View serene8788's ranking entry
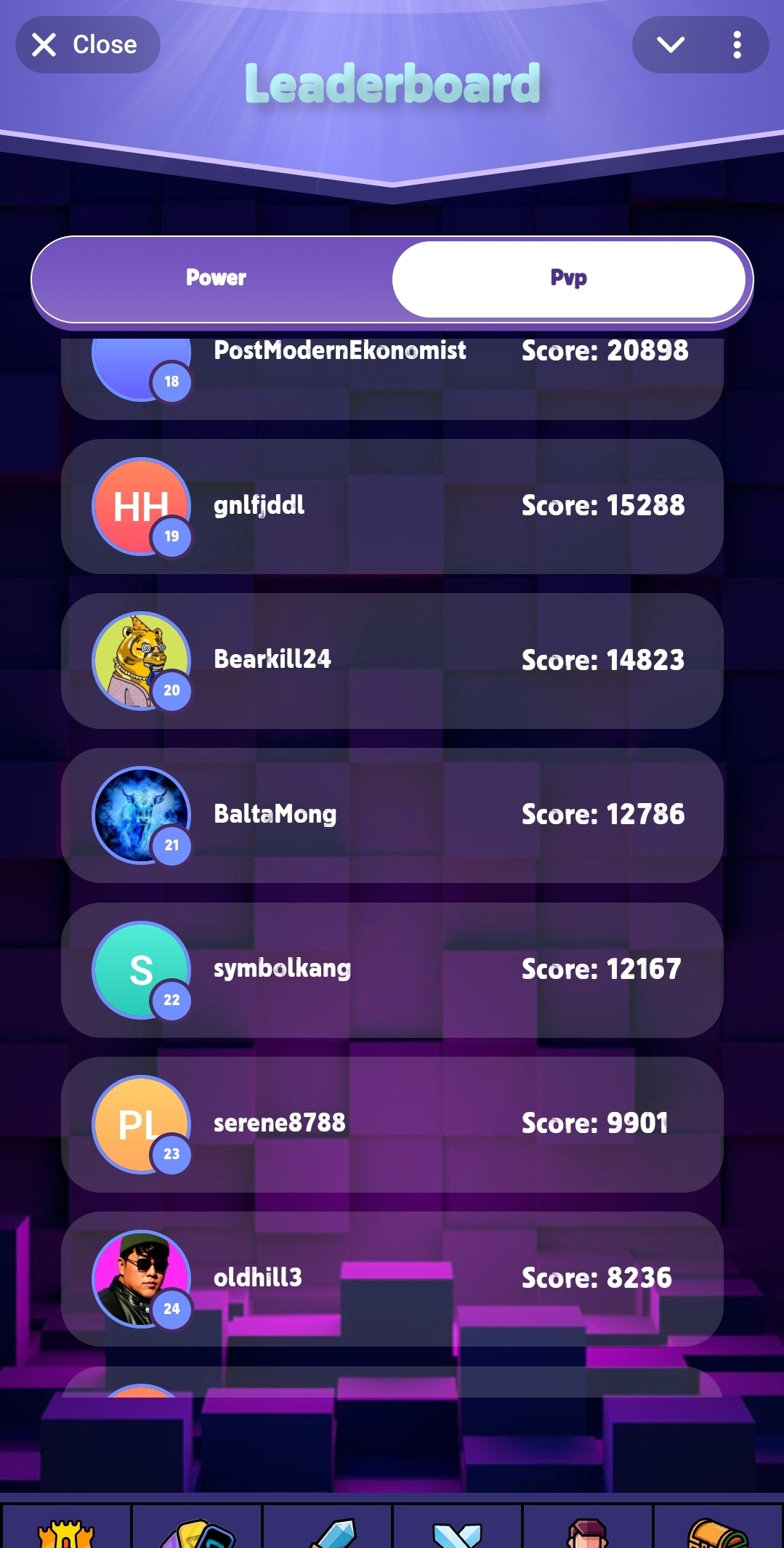Screen dimensions: 784x1548 tap(392, 1124)
